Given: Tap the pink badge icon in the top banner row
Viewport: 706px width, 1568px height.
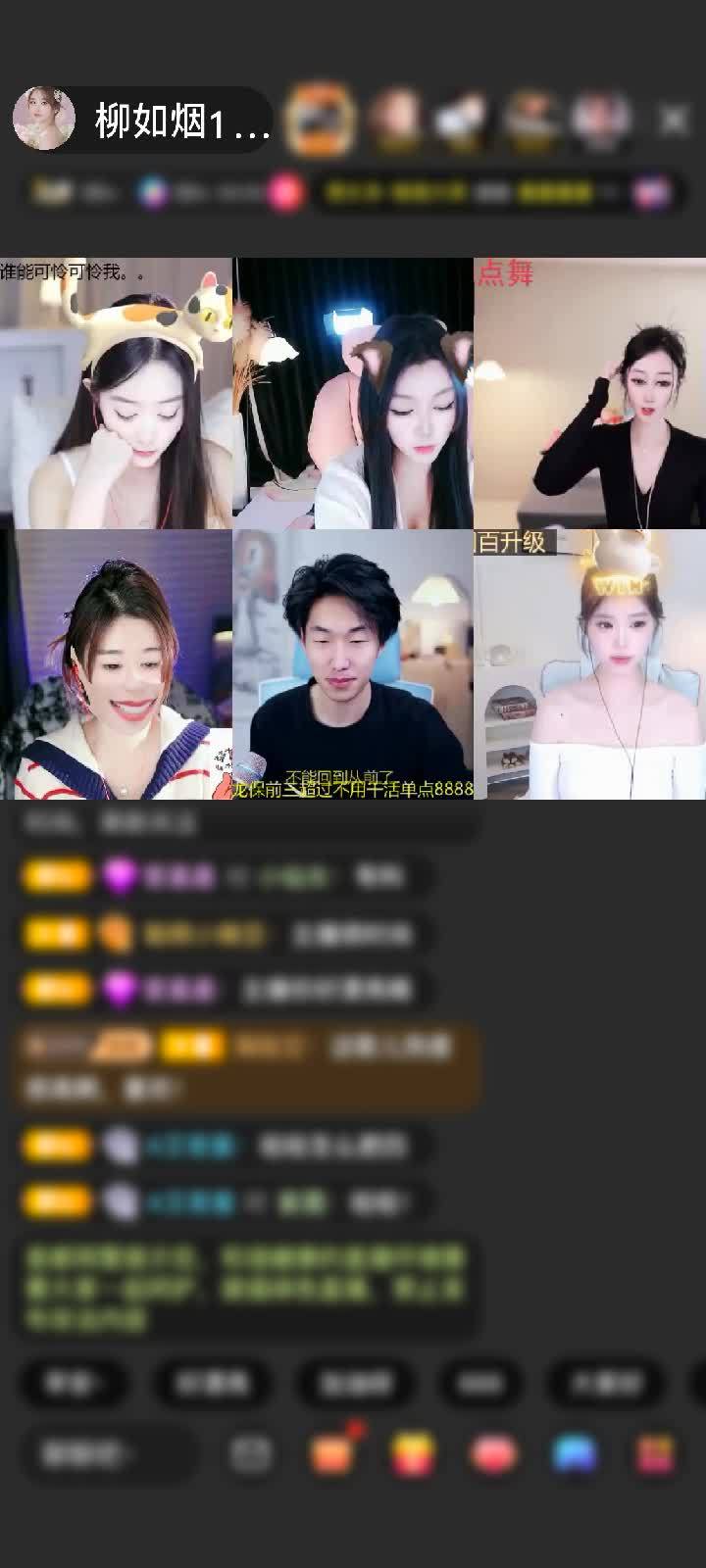Looking at the screenshot, I should [284, 191].
